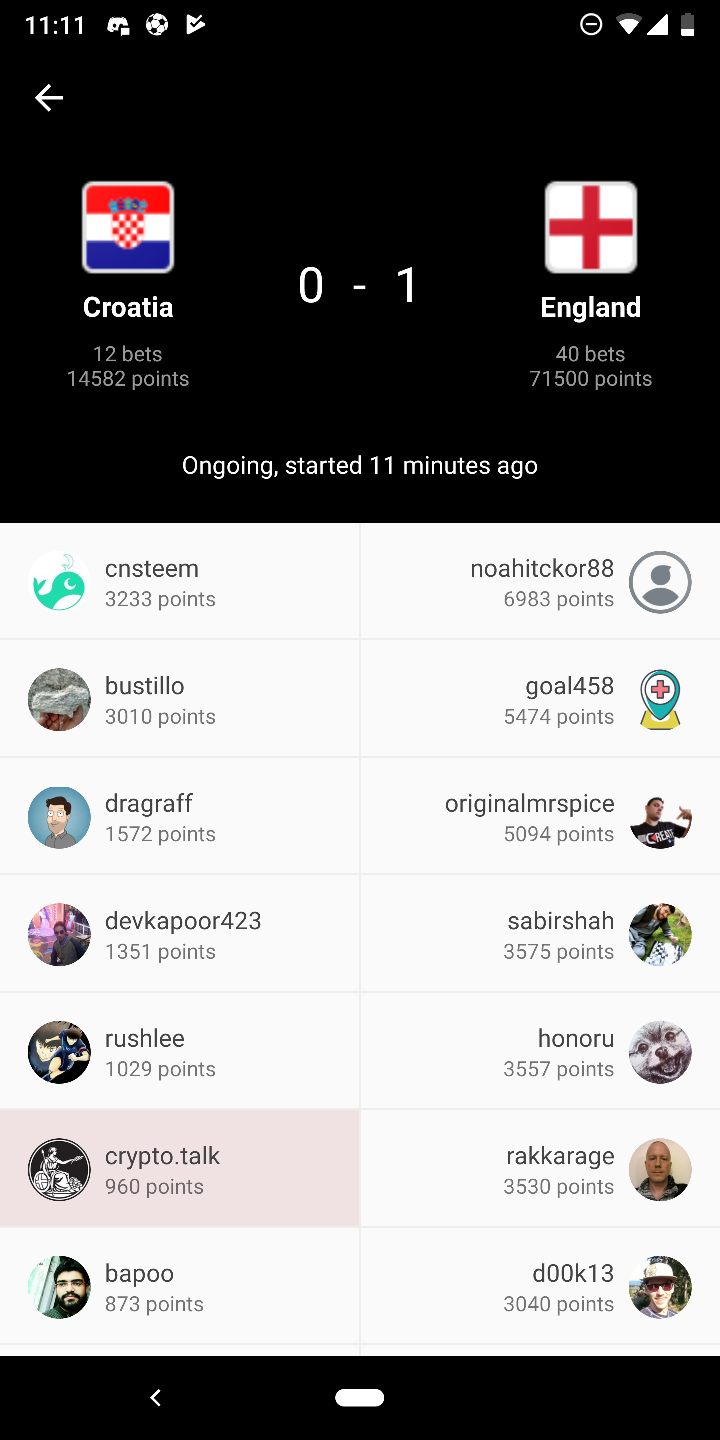Tap originalmrspice's entry
The height and width of the screenshot is (1440, 720).
point(540,817)
